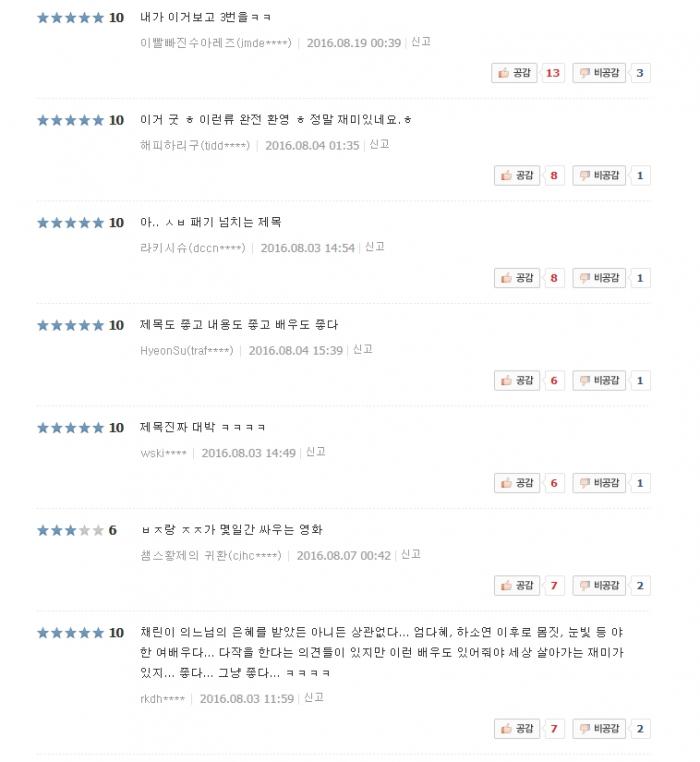The height and width of the screenshot is (762, 700).
Task: Like the '제목진짜 대박' review by wski
Action: pyautogui.click(x=516, y=483)
